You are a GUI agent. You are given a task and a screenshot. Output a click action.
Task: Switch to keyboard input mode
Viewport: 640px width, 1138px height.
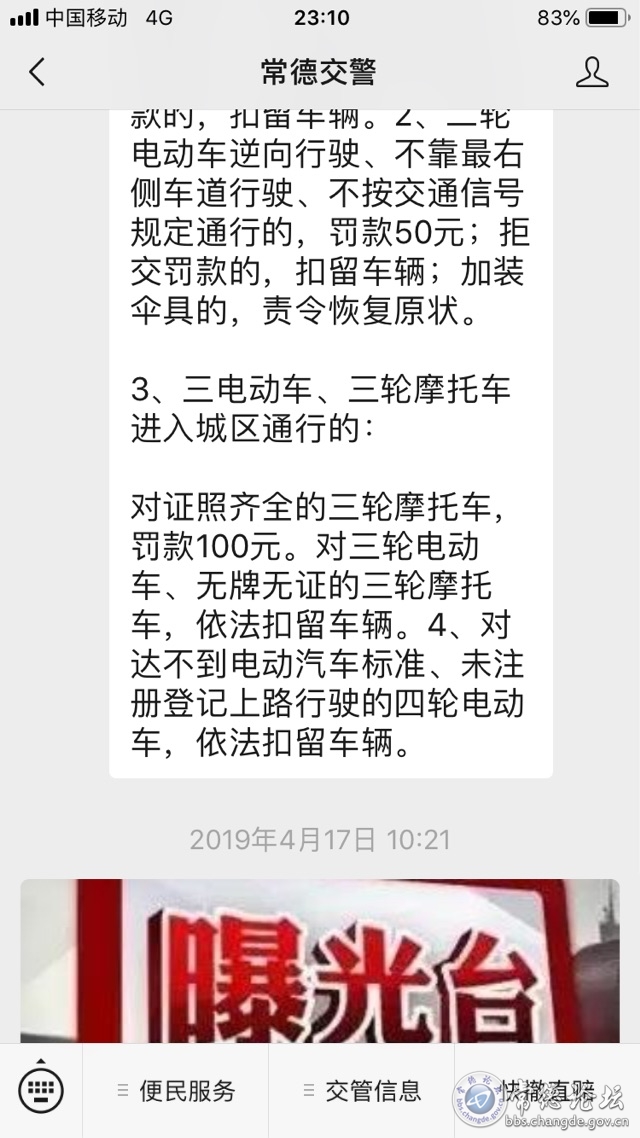[41, 1090]
